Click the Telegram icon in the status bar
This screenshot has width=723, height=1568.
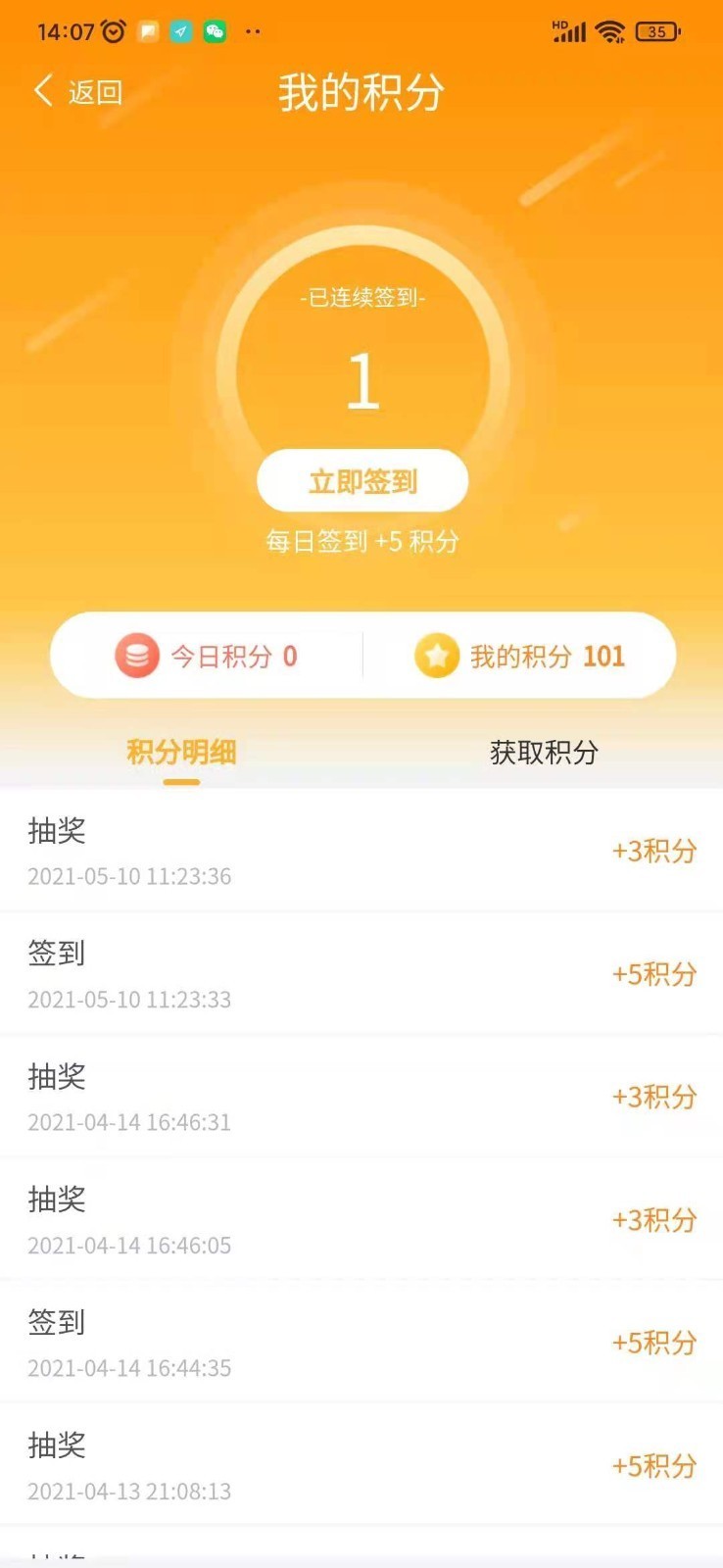(180, 30)
